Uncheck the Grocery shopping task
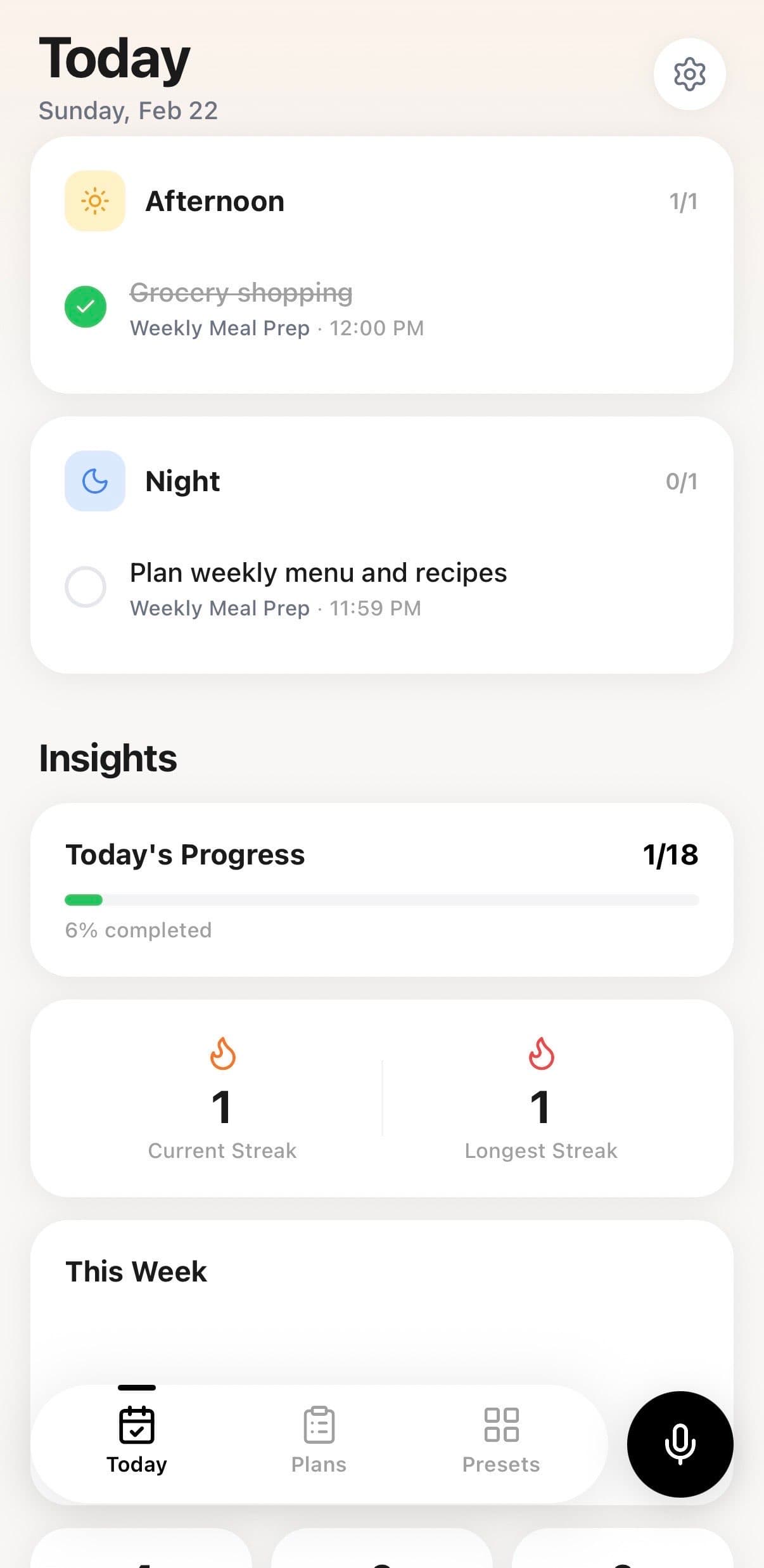The height and width of the screenshot is (1568, 764). tap(86, 307)
